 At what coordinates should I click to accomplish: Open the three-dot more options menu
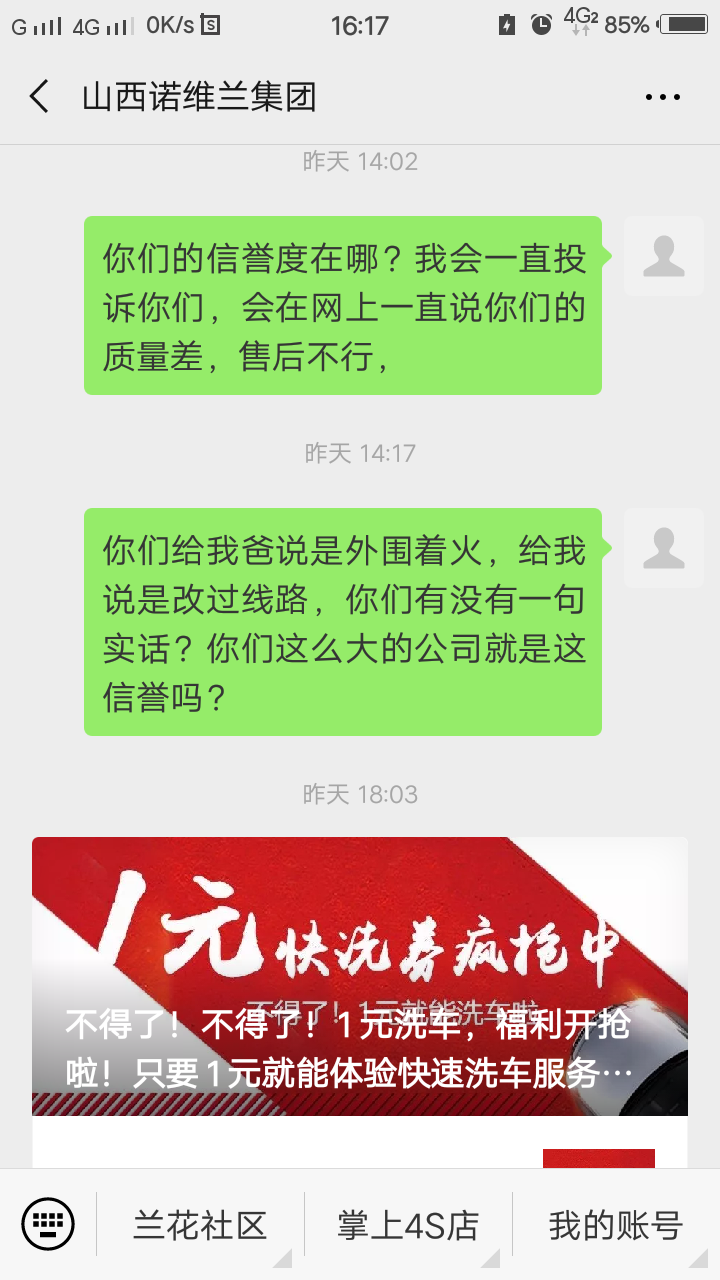[662, 97]
